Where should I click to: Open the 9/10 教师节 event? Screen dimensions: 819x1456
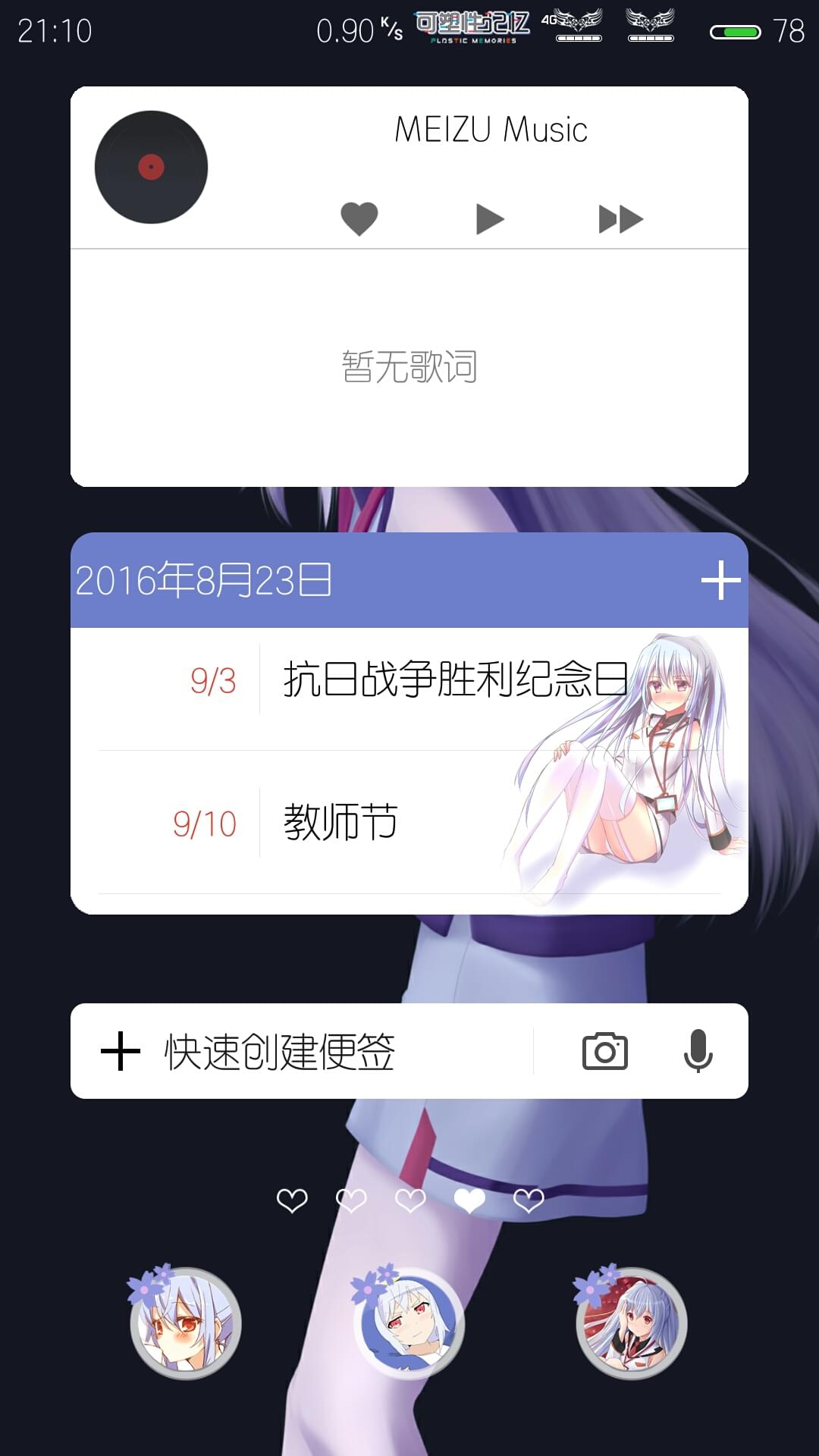click(409, 823)
